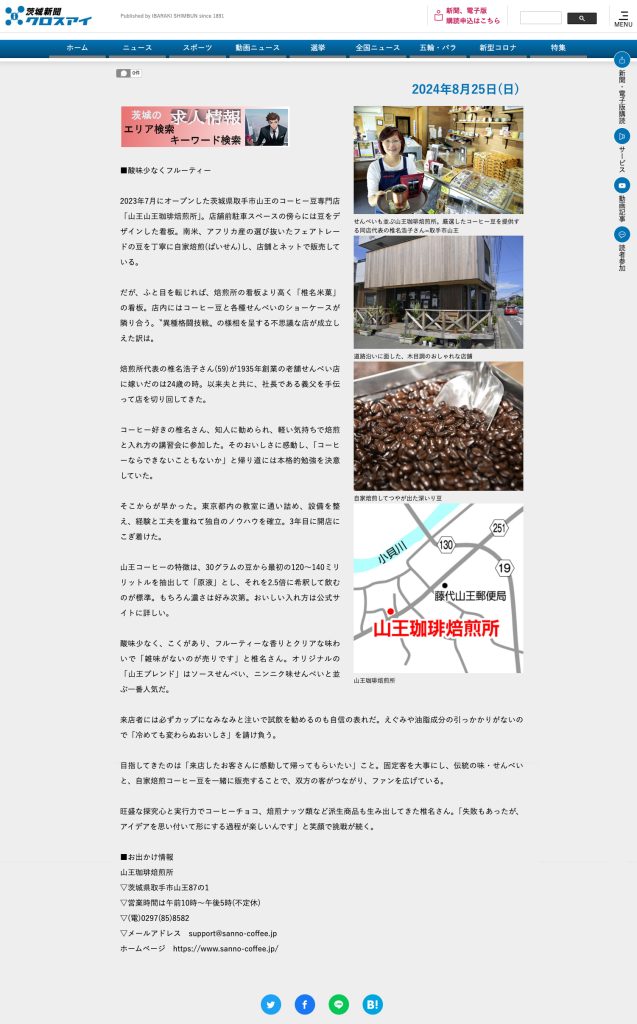Open the newspaper subscription application link
637x1024 pixels.
click(x=467, y=16)
